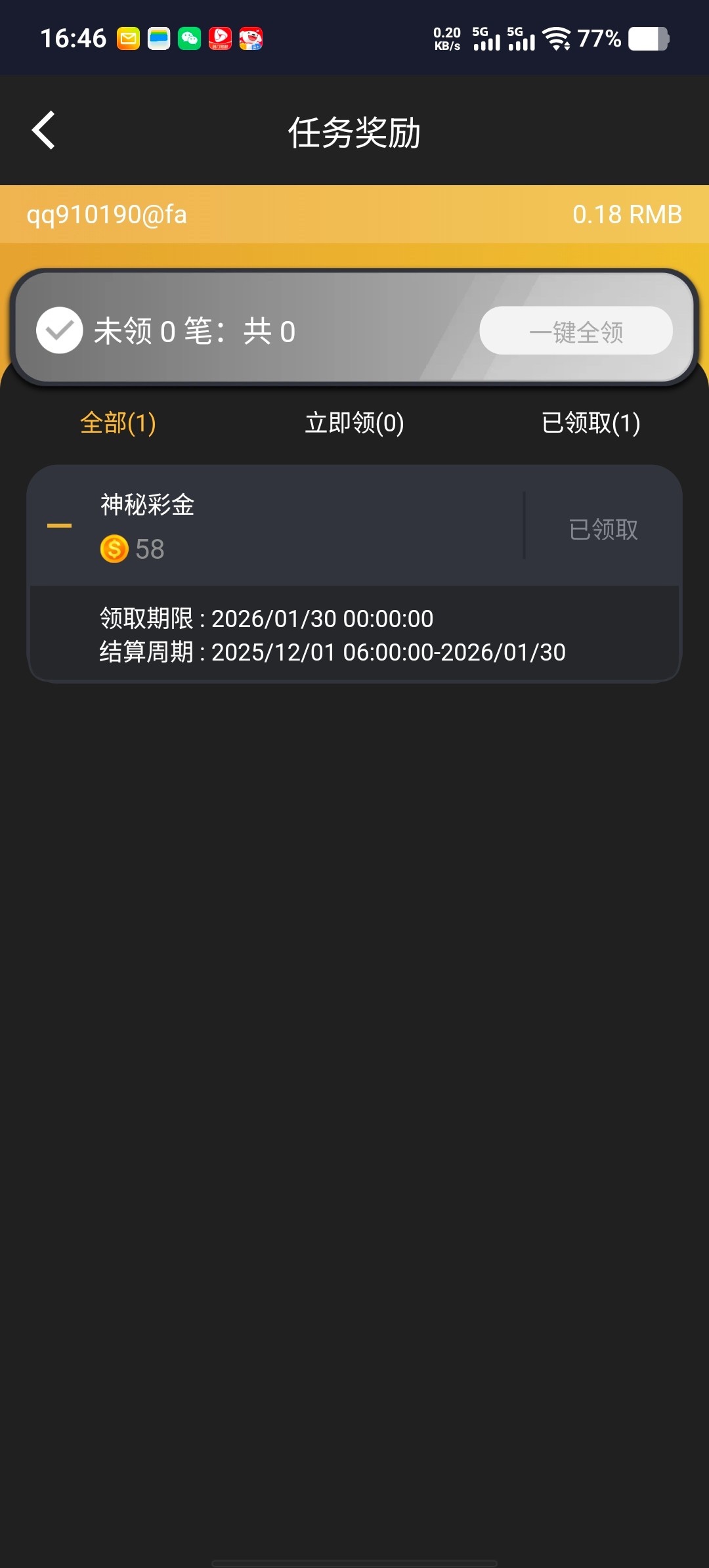
Task: Go back from the 任务奖励 page
Action: (44, 131)
